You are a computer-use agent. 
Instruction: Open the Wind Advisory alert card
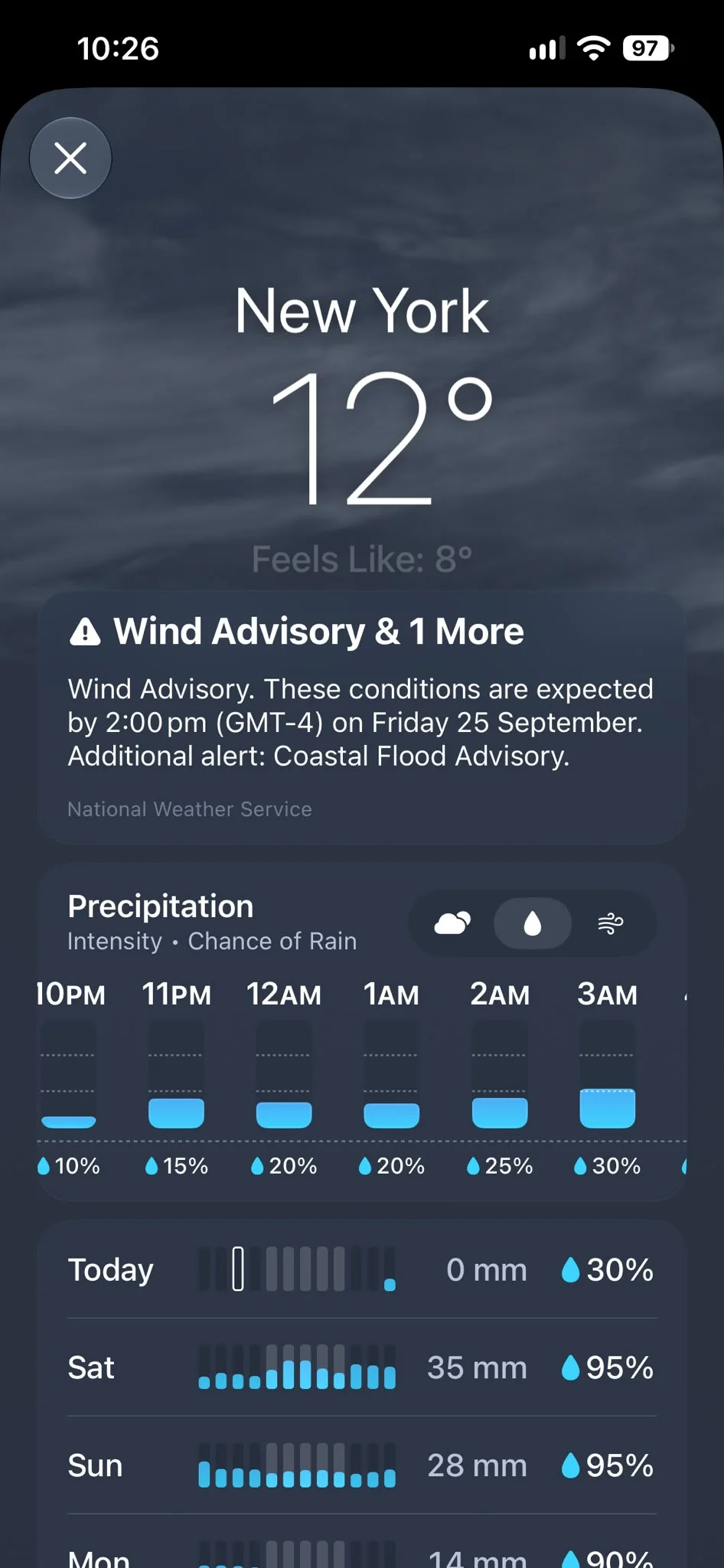click(x=361, y=718)
